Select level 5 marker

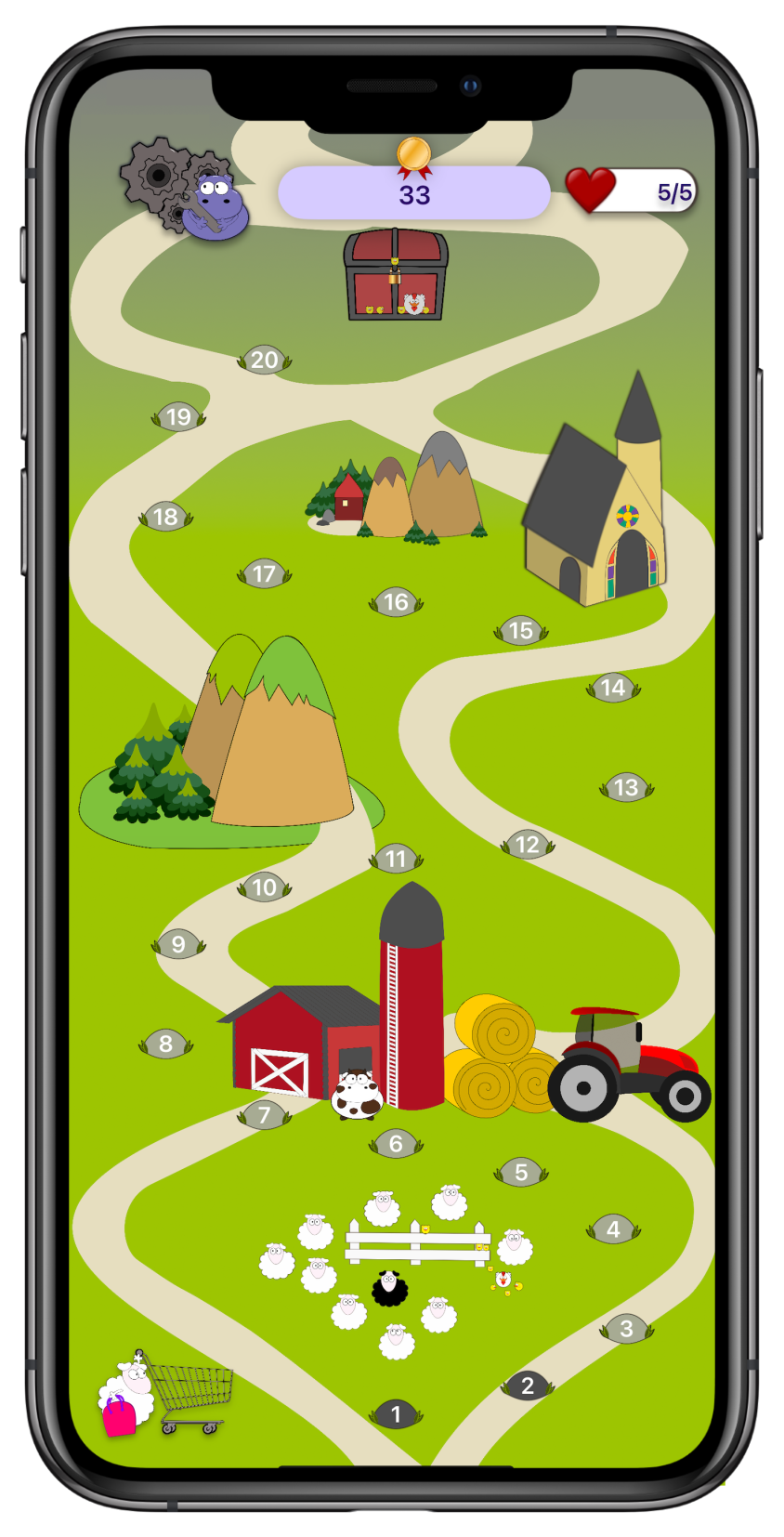[521, 1172]
